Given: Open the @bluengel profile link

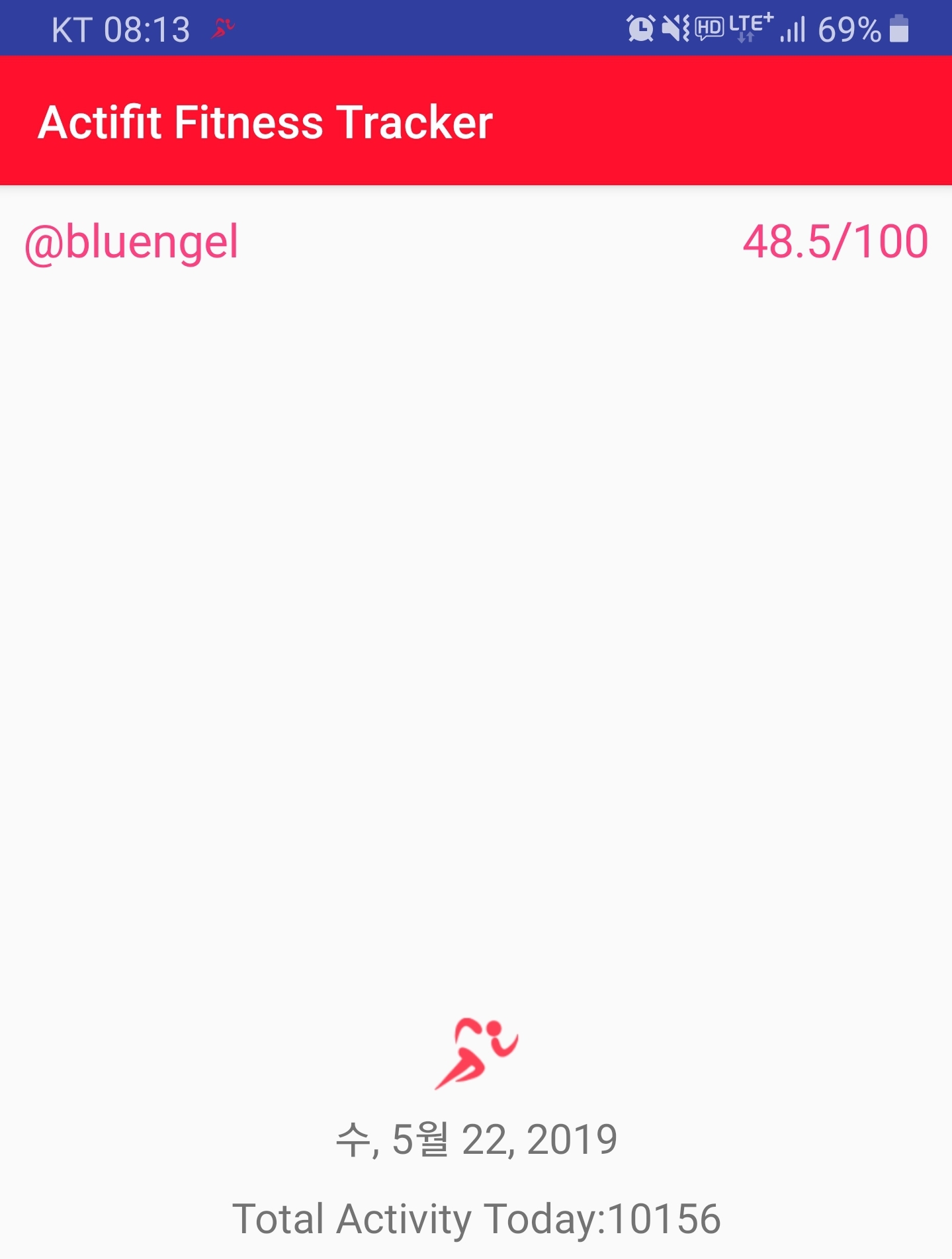Looking at the screenshot, I should [131, 242].
